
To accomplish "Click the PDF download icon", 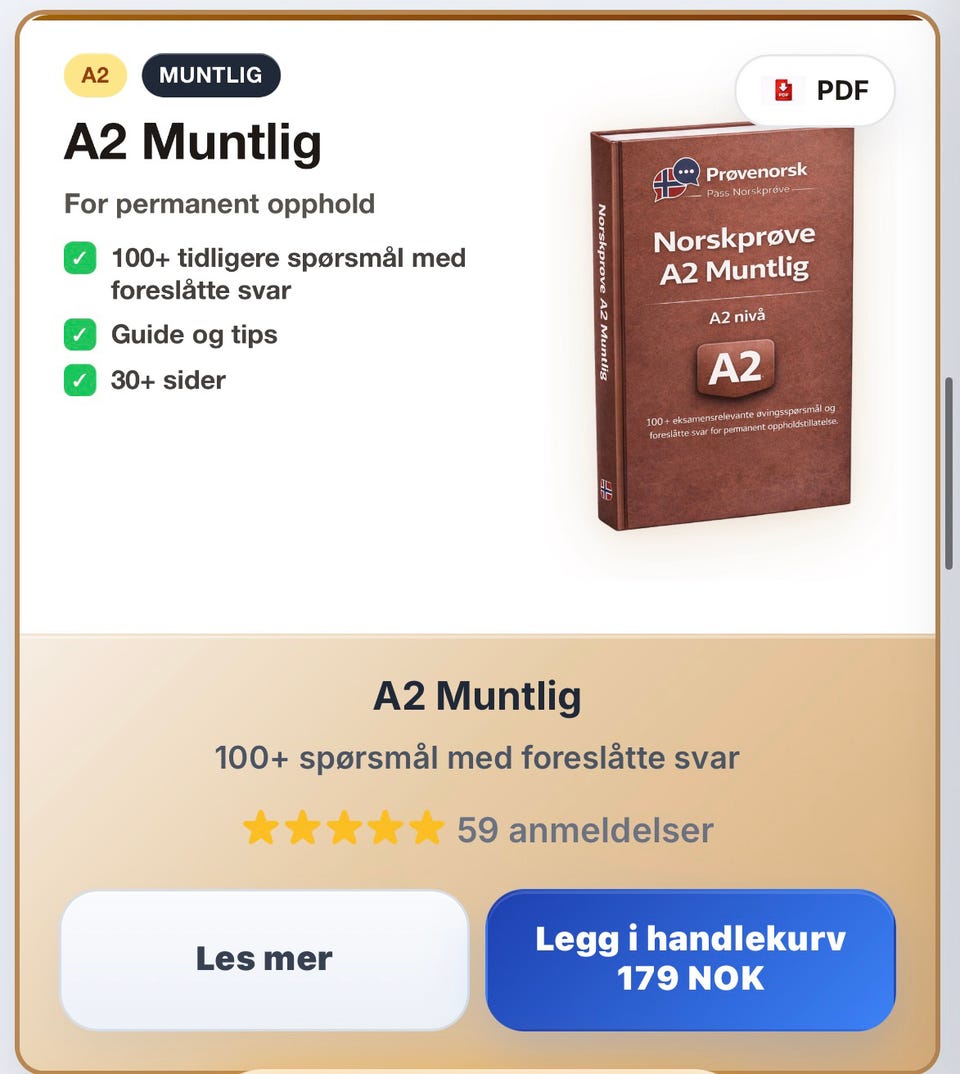I will pyautogui.click(x=785, y=90).
